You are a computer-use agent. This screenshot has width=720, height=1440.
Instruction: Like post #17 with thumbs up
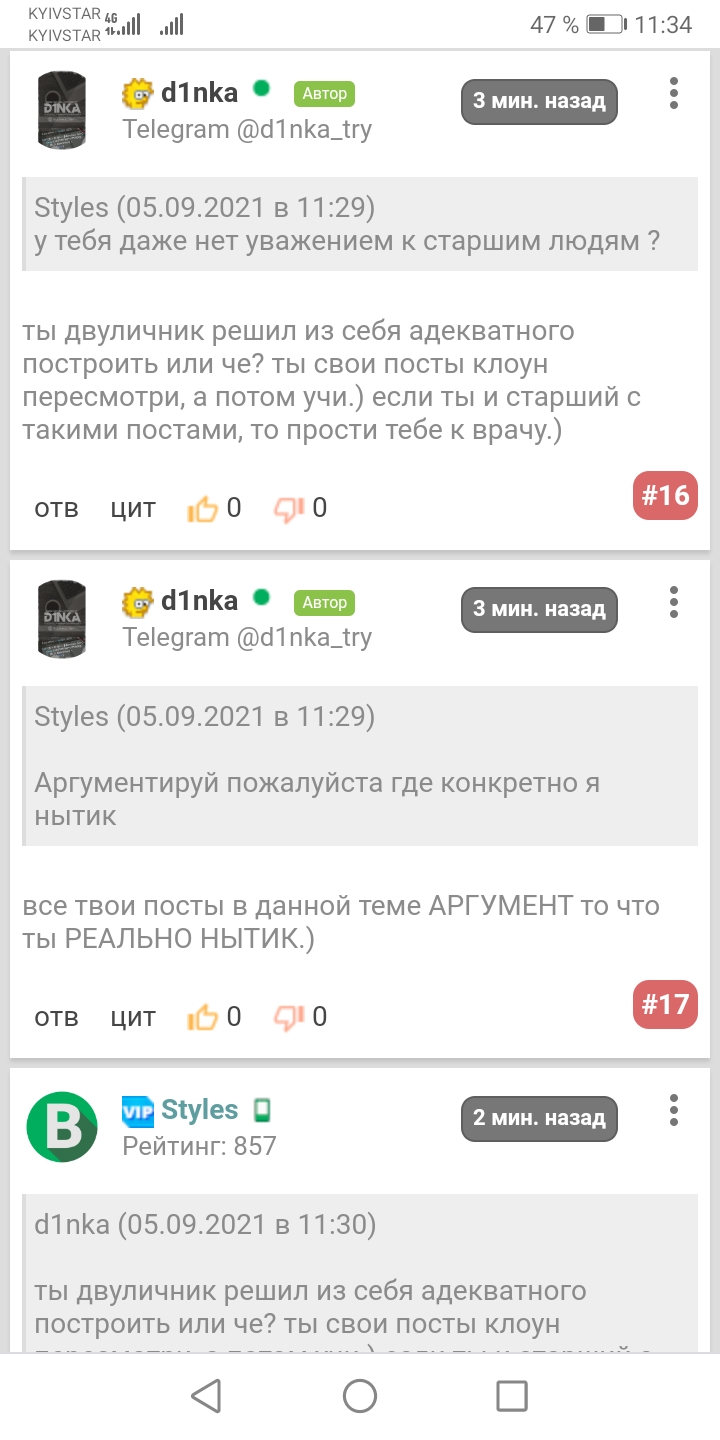tap(203, 1018)
